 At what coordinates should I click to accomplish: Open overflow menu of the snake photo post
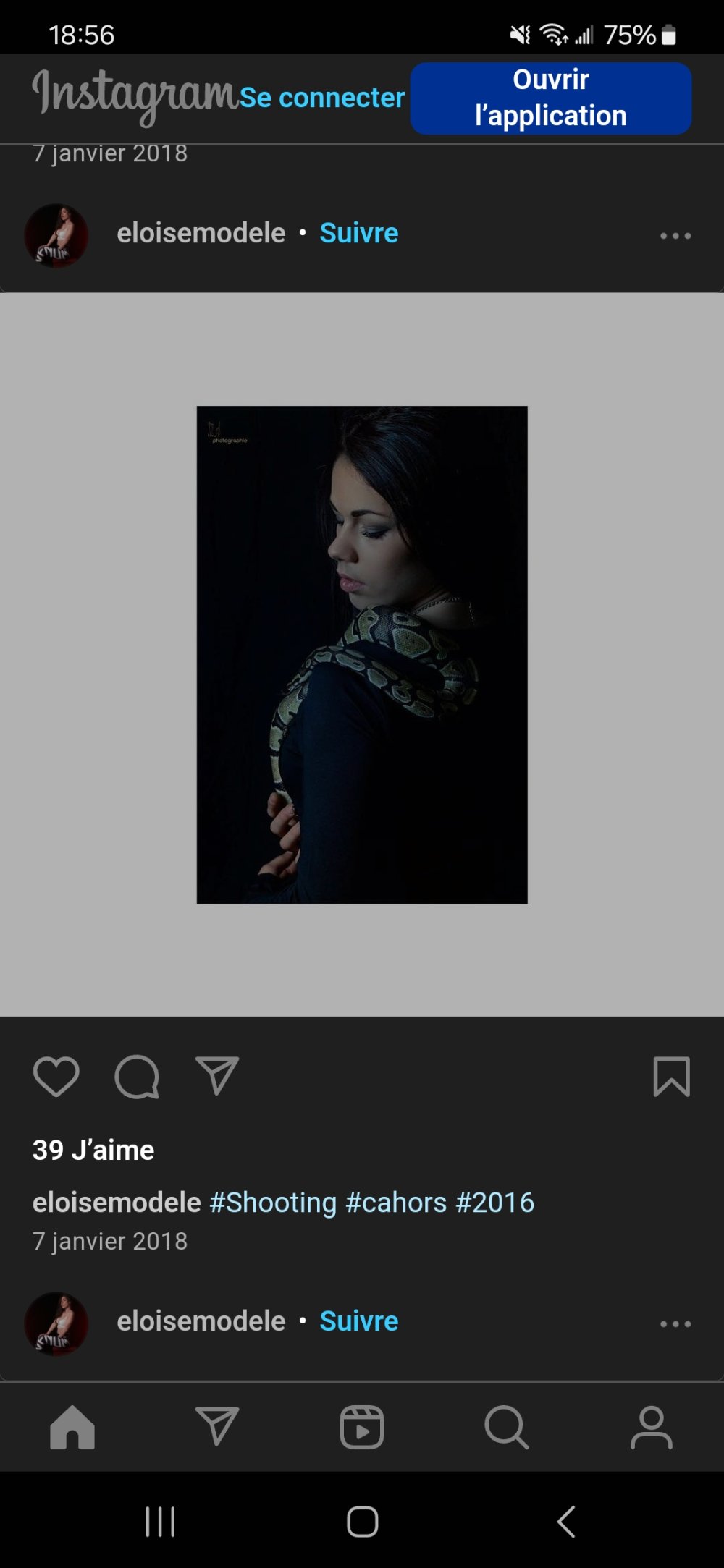pos(675,236)
